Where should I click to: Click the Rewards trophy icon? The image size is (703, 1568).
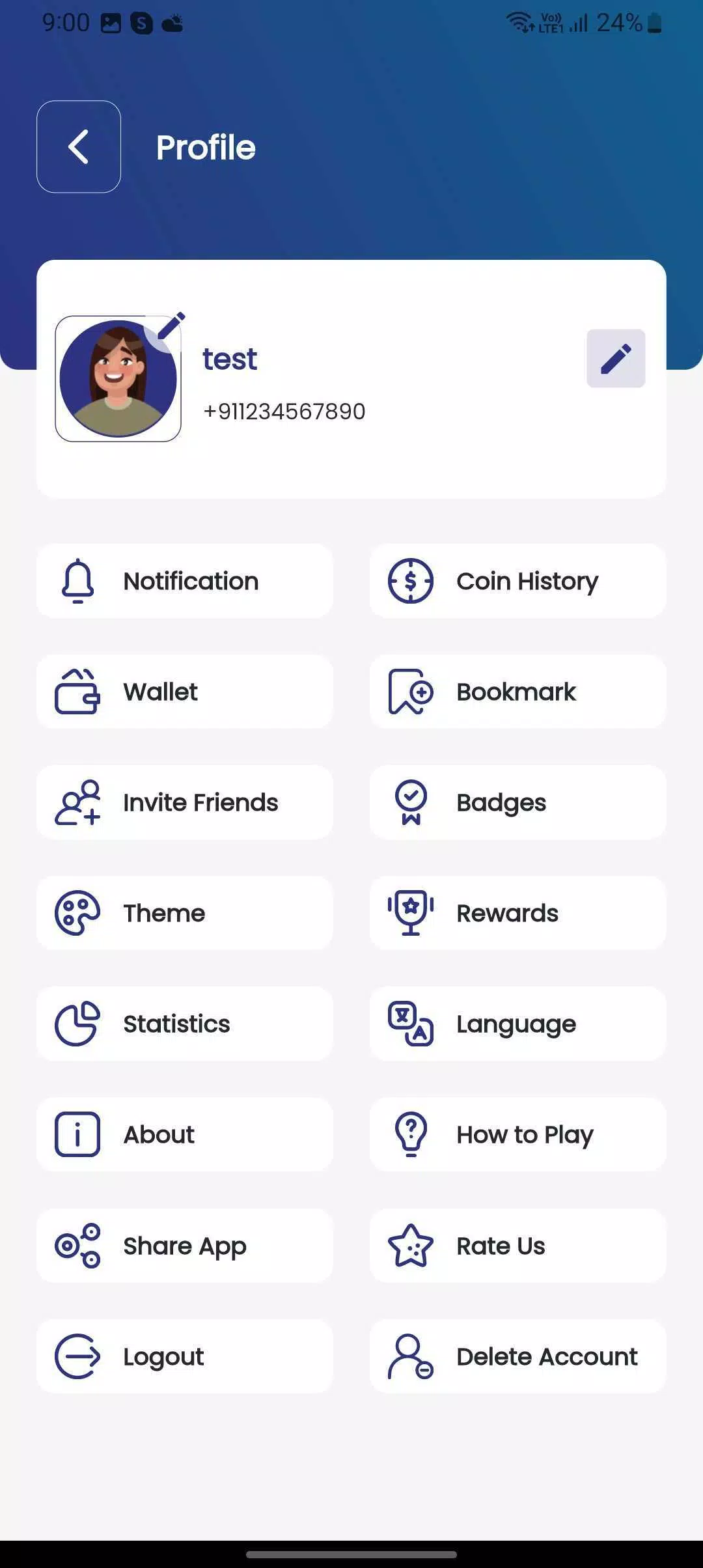[x=409, y=913]
